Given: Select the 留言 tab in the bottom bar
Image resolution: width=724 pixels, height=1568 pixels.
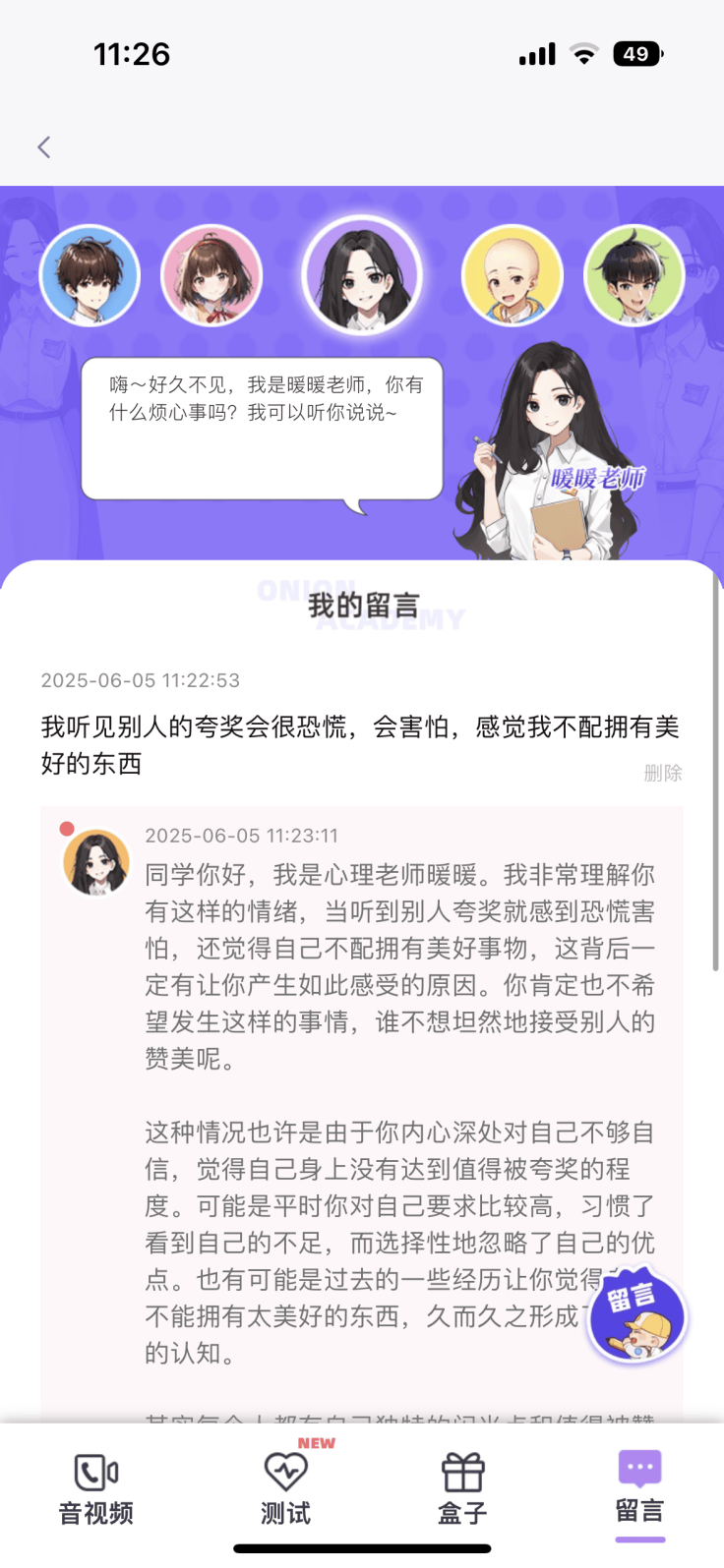Looking at the screenshot, I should tap(639, 1489).
